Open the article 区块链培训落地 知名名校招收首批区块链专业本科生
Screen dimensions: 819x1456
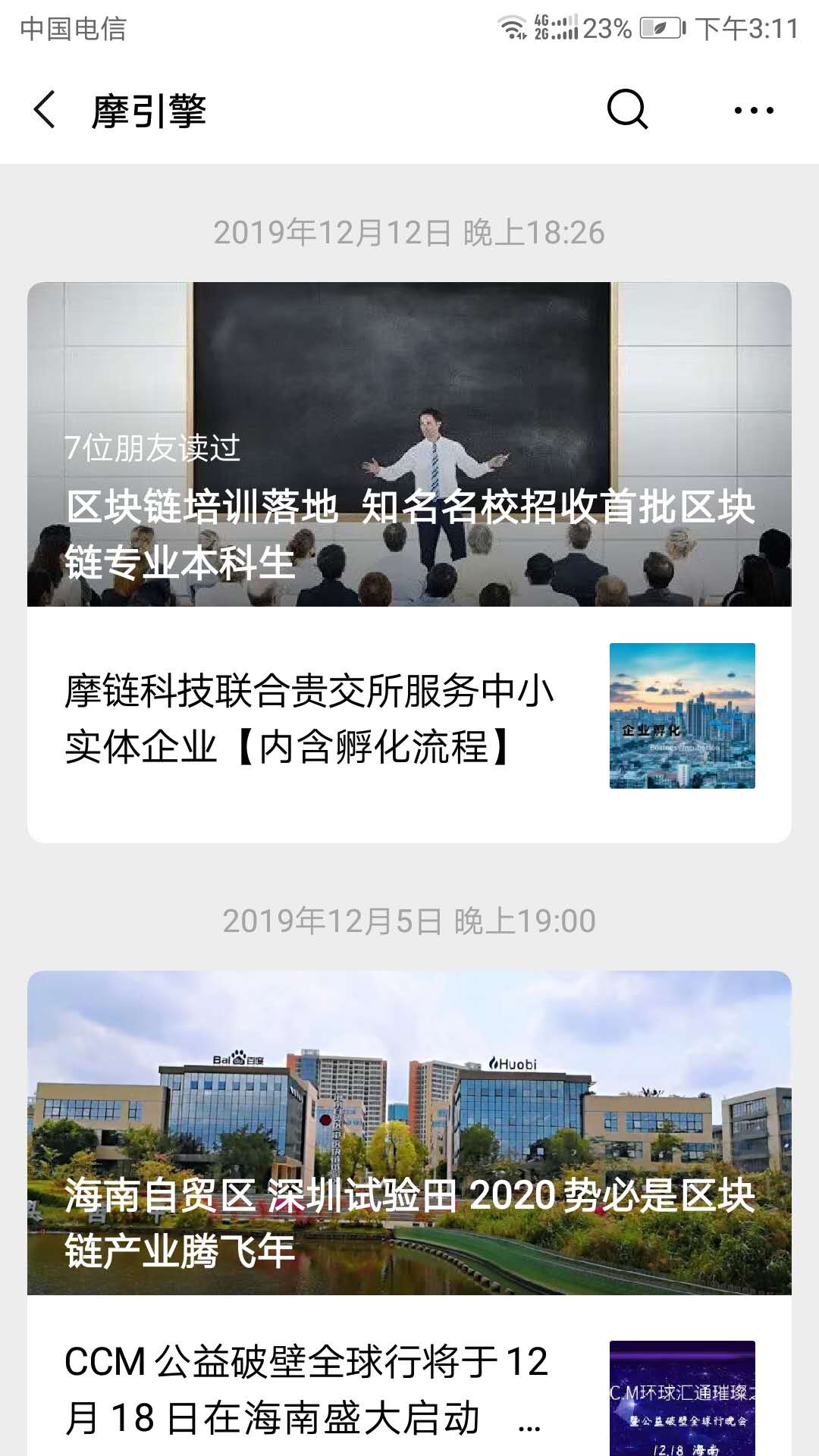409,444
